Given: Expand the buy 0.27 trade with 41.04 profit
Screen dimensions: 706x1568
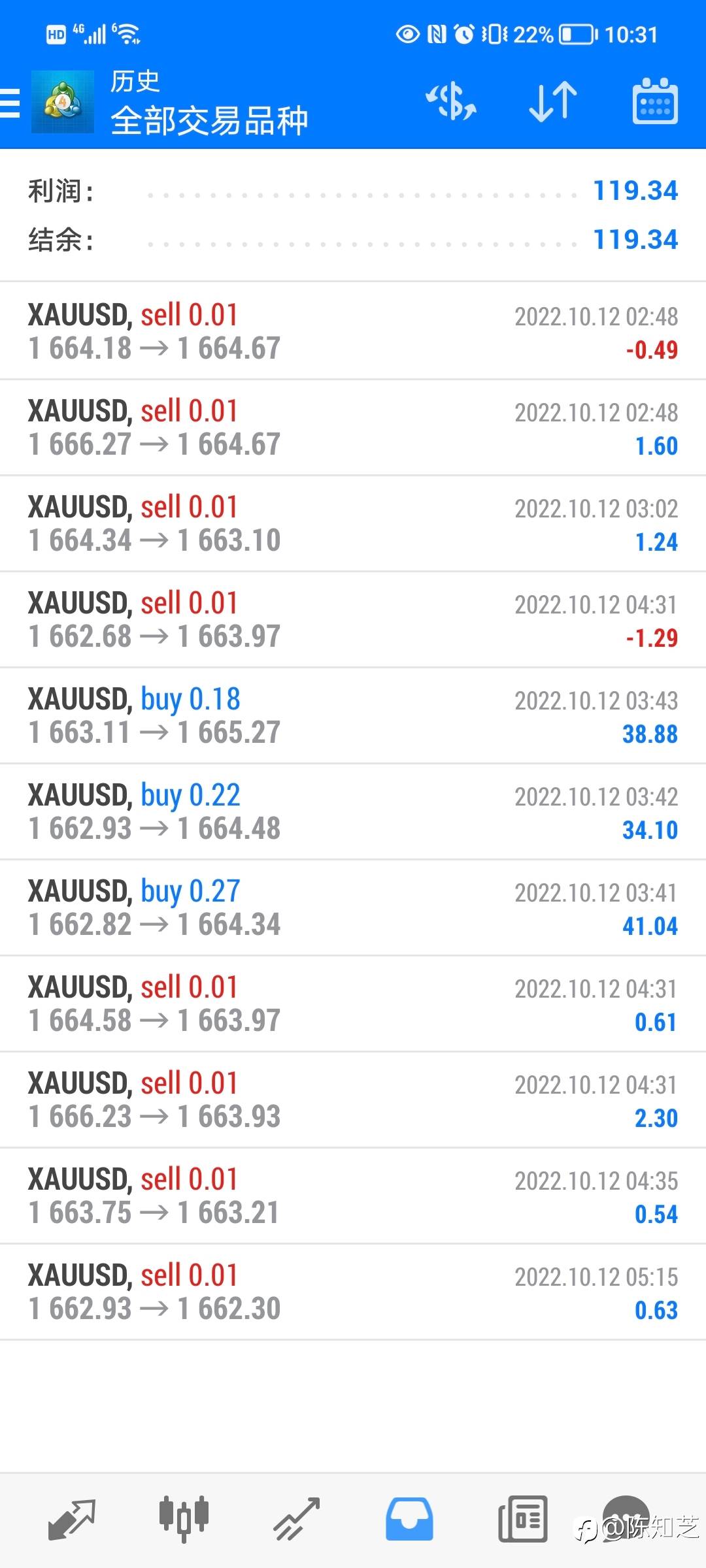Looking at the screenshot, I should coord(353,907).
